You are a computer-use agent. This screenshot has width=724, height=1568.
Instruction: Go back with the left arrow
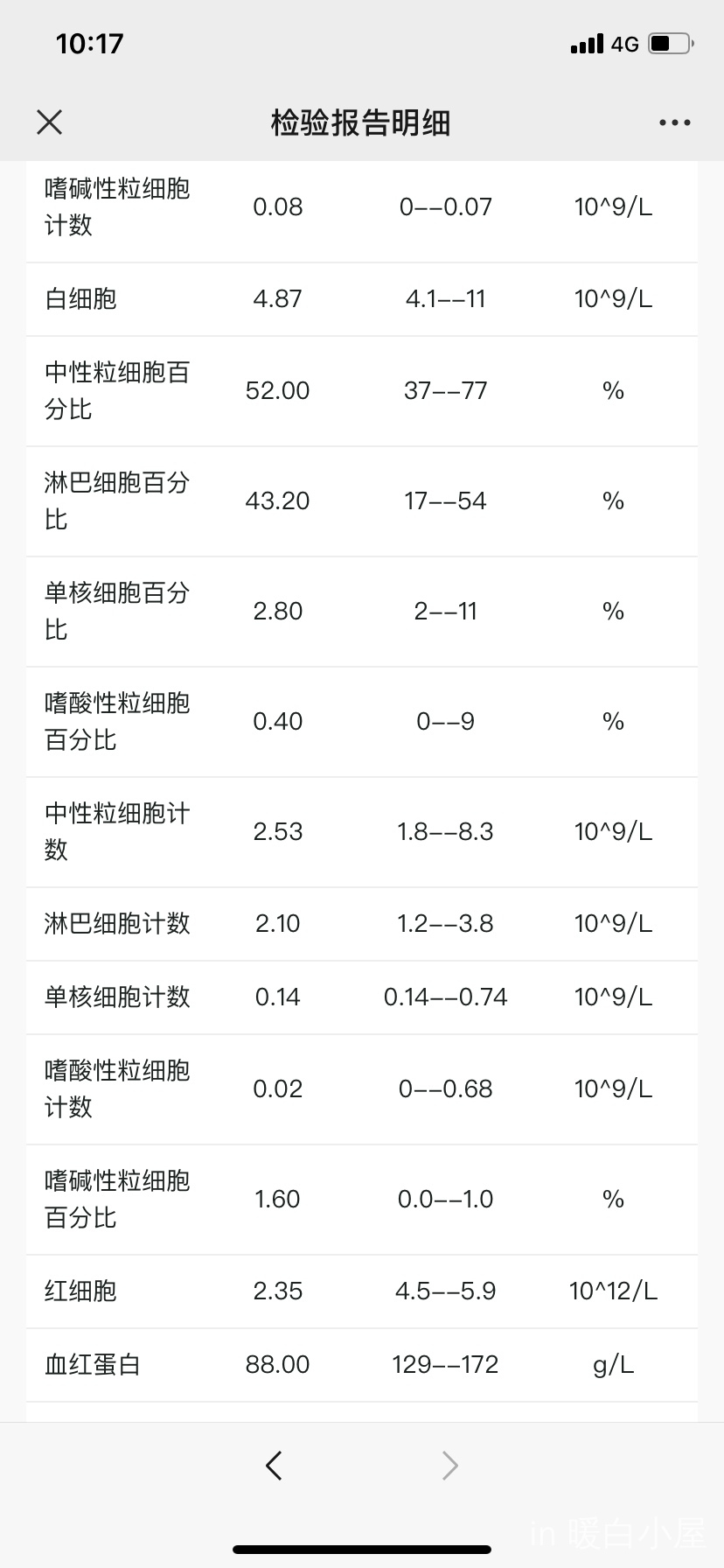274,1465
